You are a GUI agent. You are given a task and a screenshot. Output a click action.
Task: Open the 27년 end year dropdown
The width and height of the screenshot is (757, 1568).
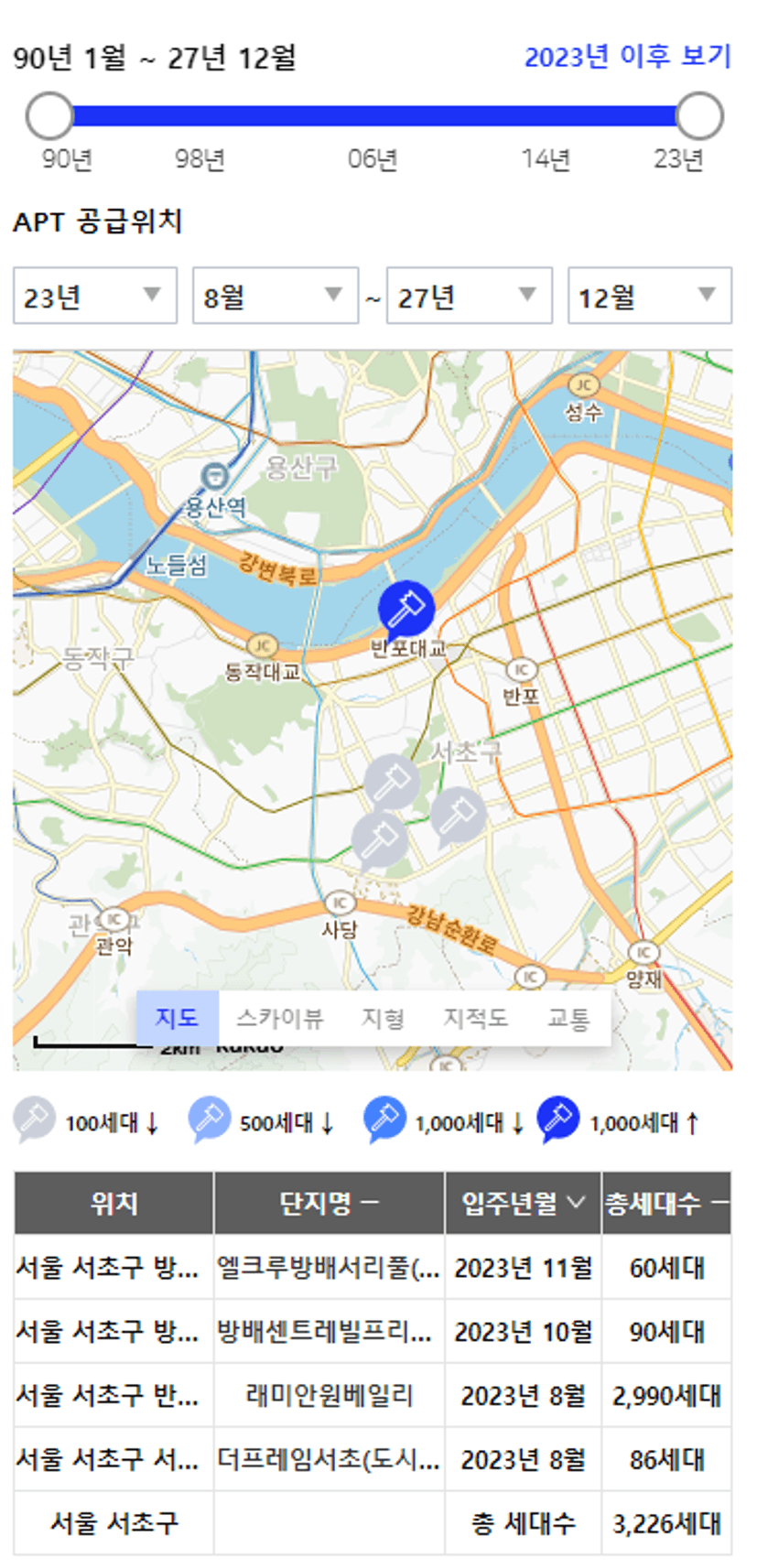470,296
